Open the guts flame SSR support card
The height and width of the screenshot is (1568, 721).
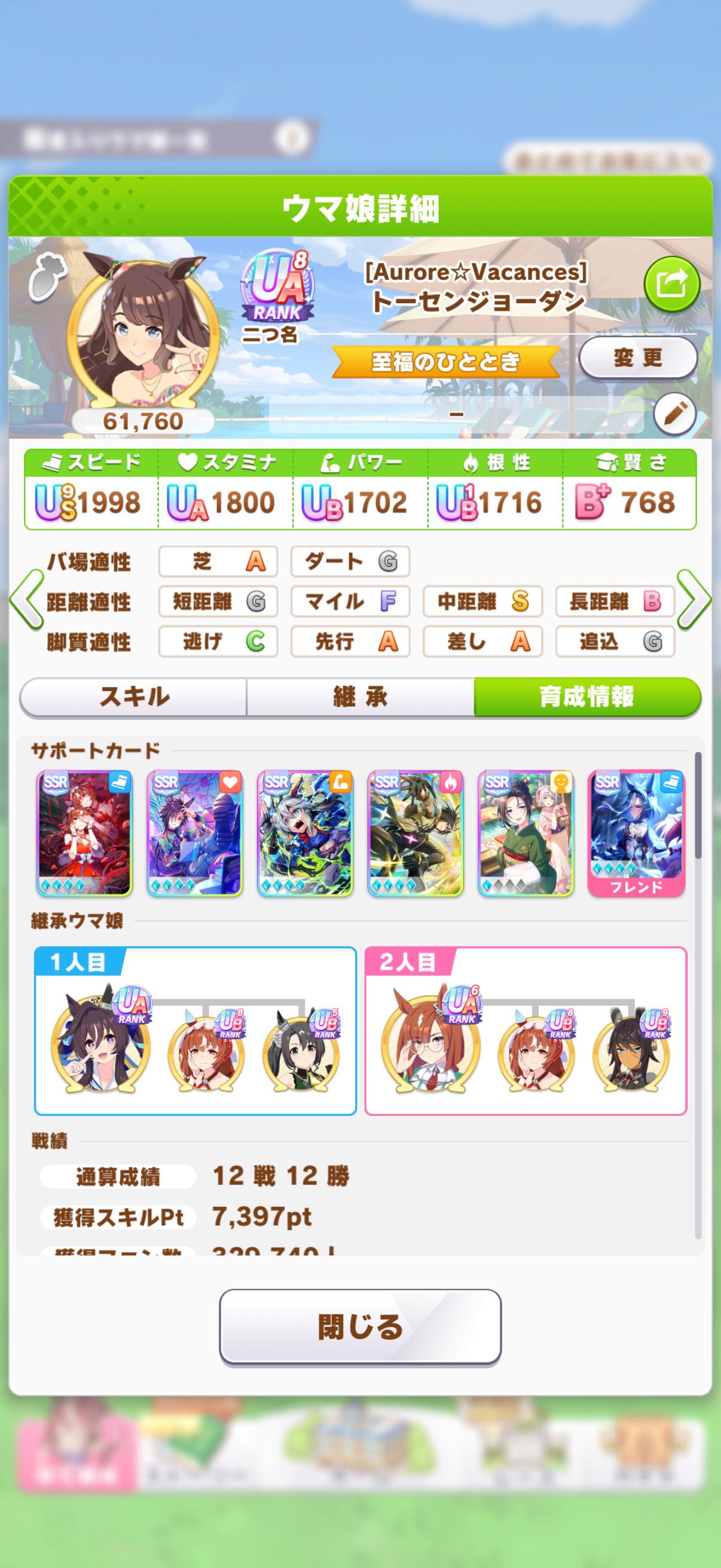point(416,832)
